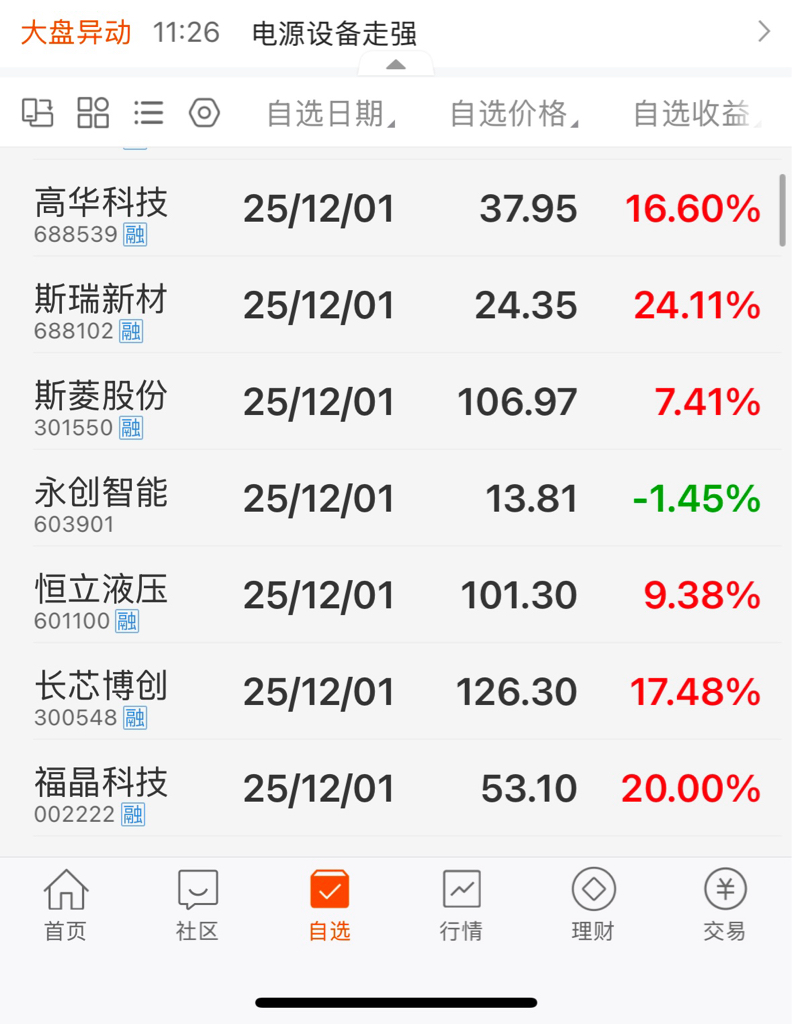Switch the watchlist to split-panel layout

pyautogui.click(x=38, y=113)
